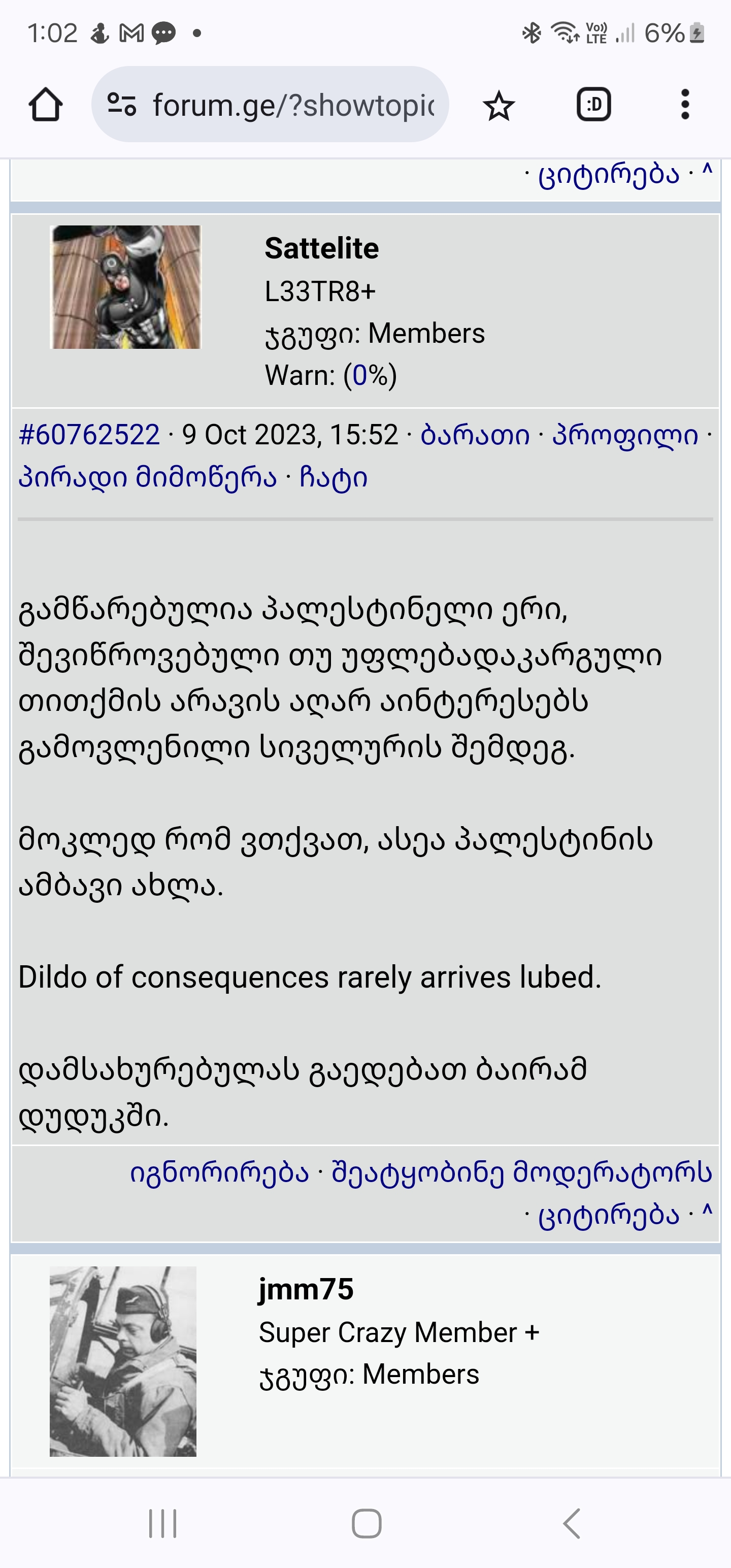Viewport: 731px width, 1568px height.
Task: Open Sattelite's ბარათი link
Action: click(475, 435)
